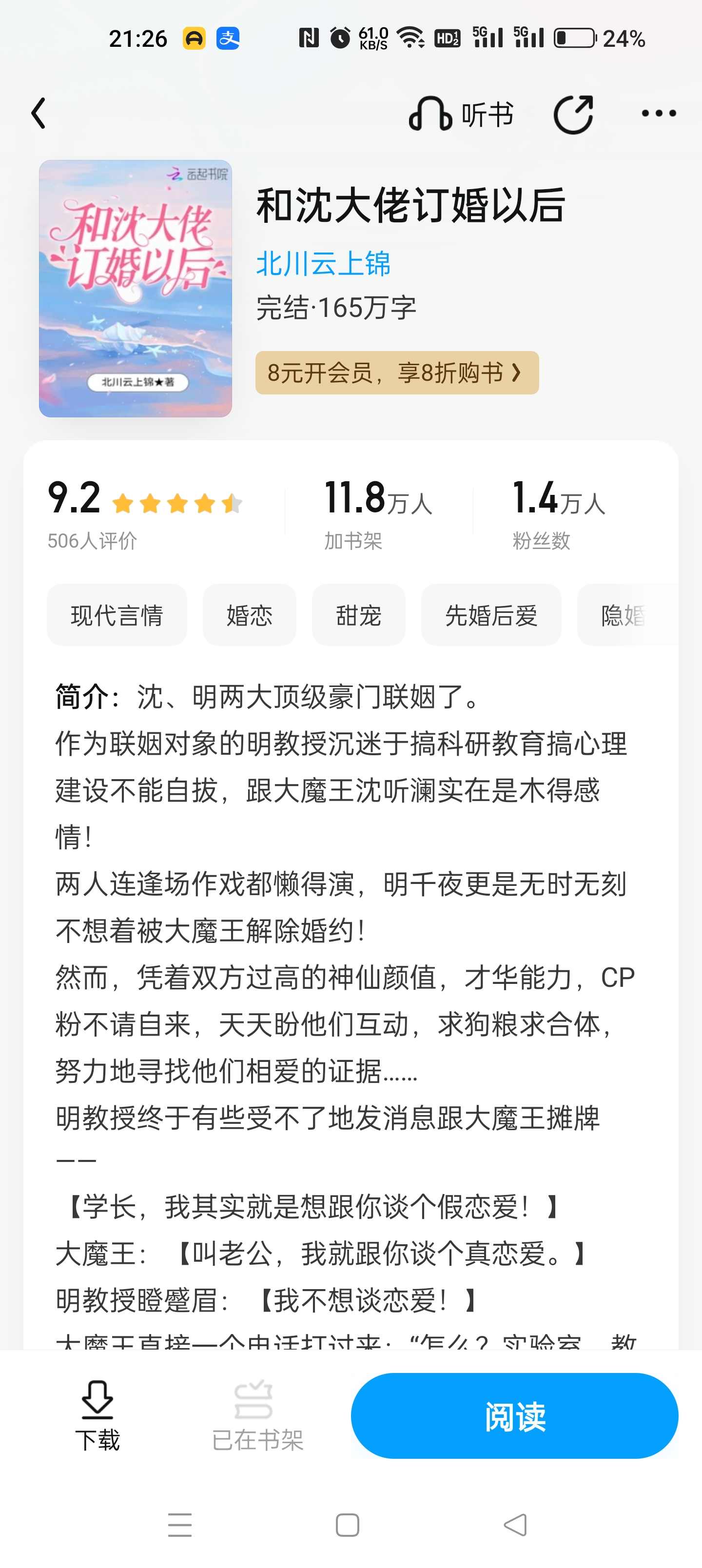
Task: Open the recent apps menu button
Action: click(179, 1525)
